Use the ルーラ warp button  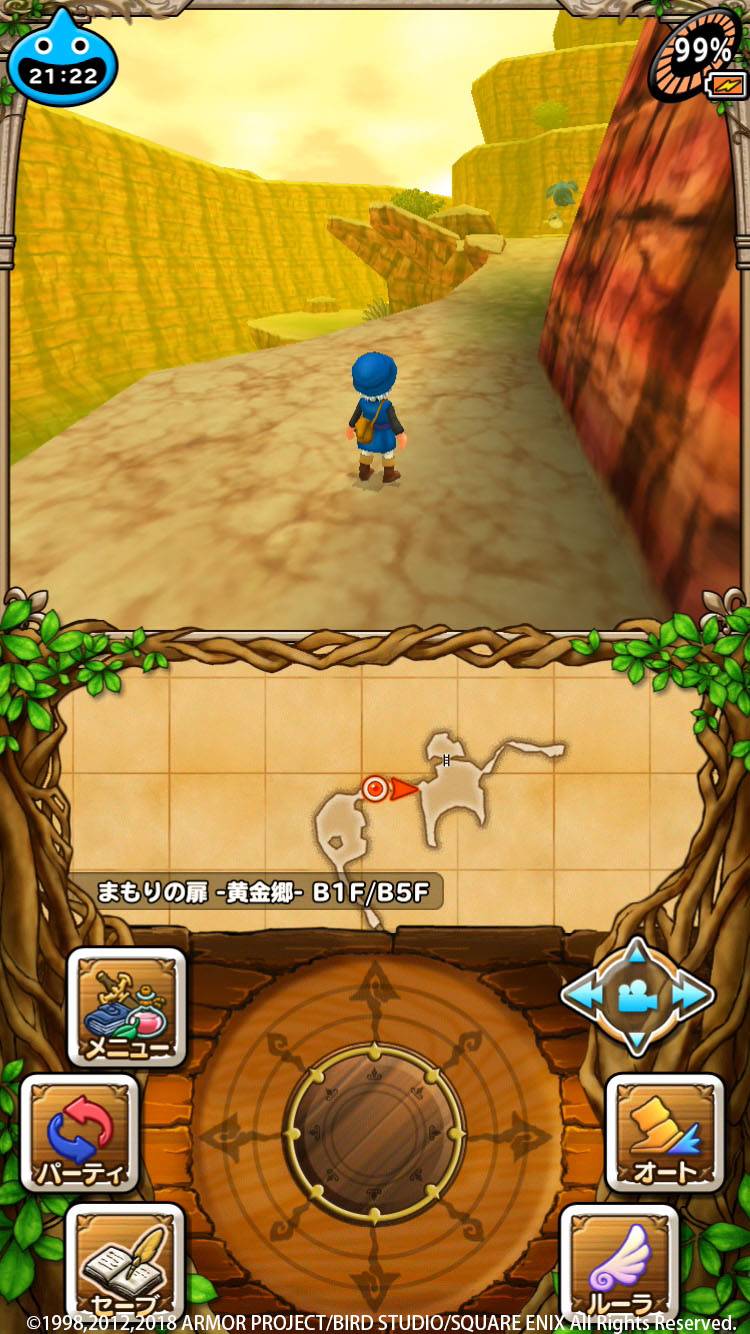620,1262
